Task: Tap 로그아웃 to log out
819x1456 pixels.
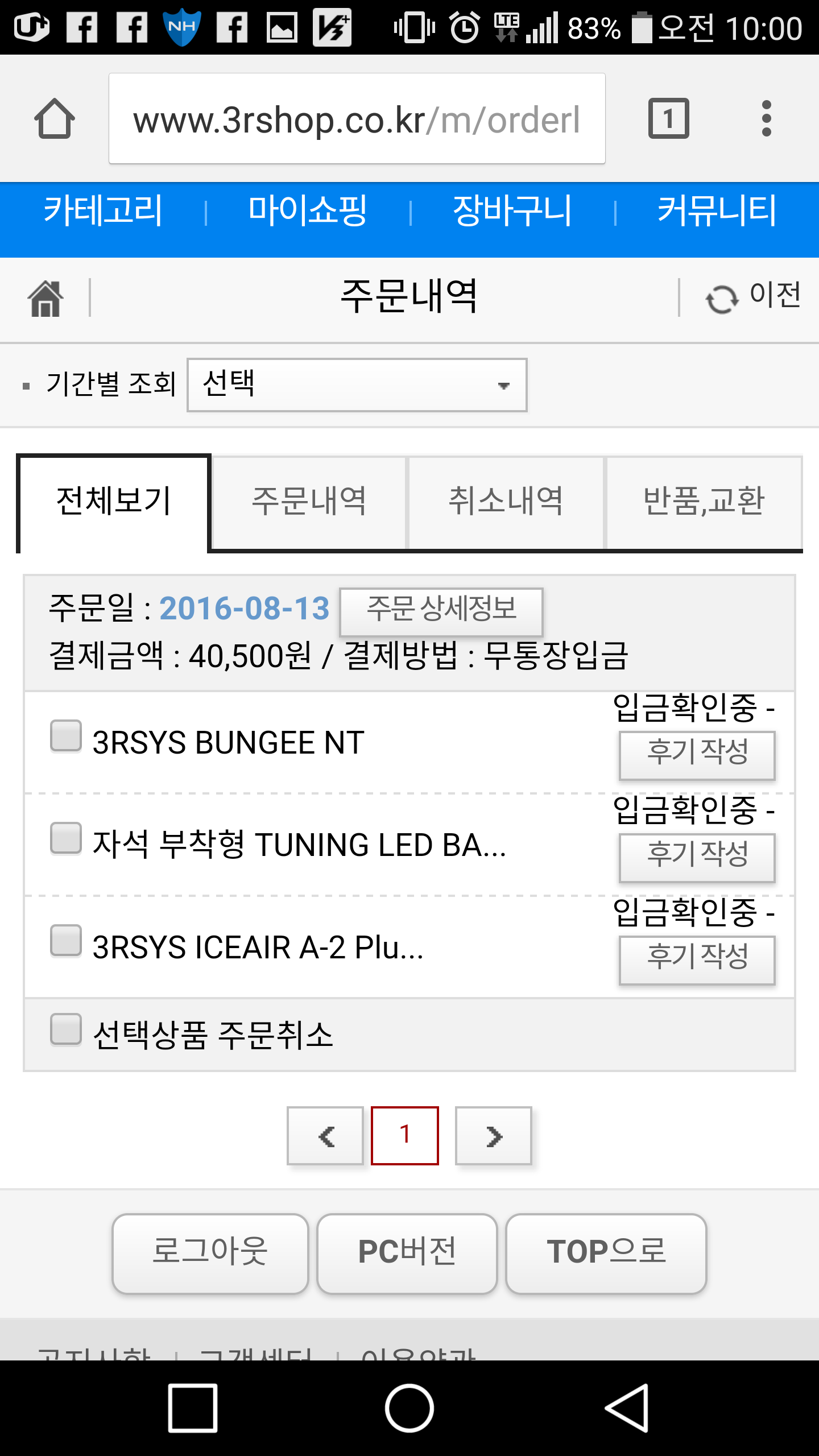Action: [x=210, y=1253]
